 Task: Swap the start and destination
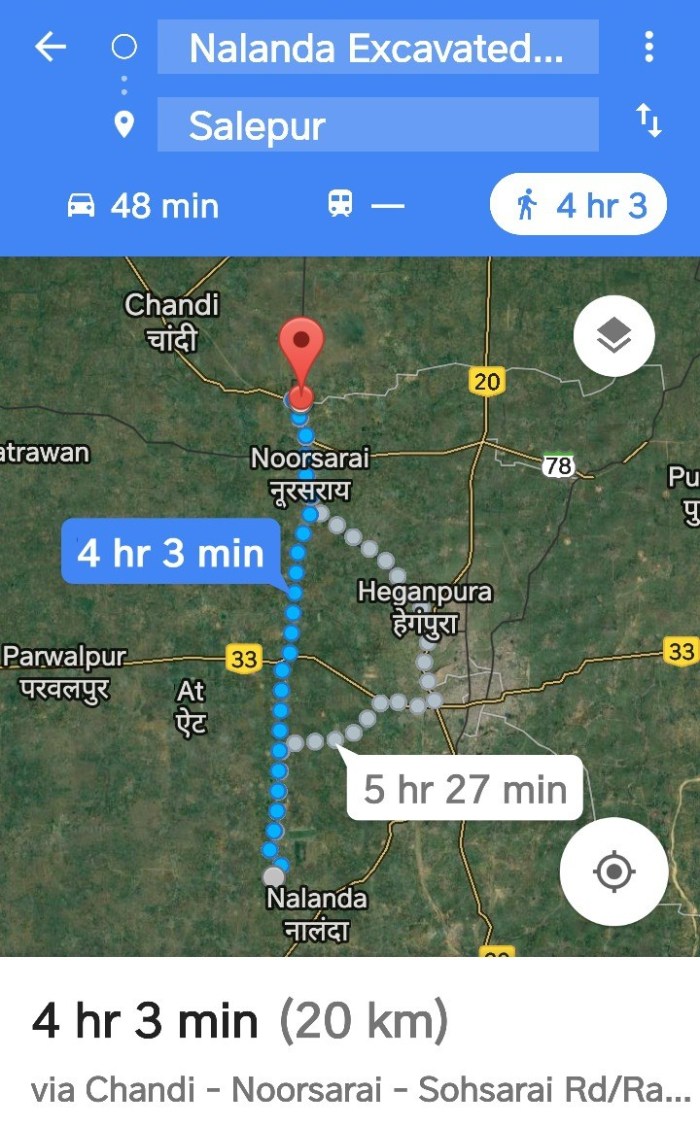tap(649, 121)
